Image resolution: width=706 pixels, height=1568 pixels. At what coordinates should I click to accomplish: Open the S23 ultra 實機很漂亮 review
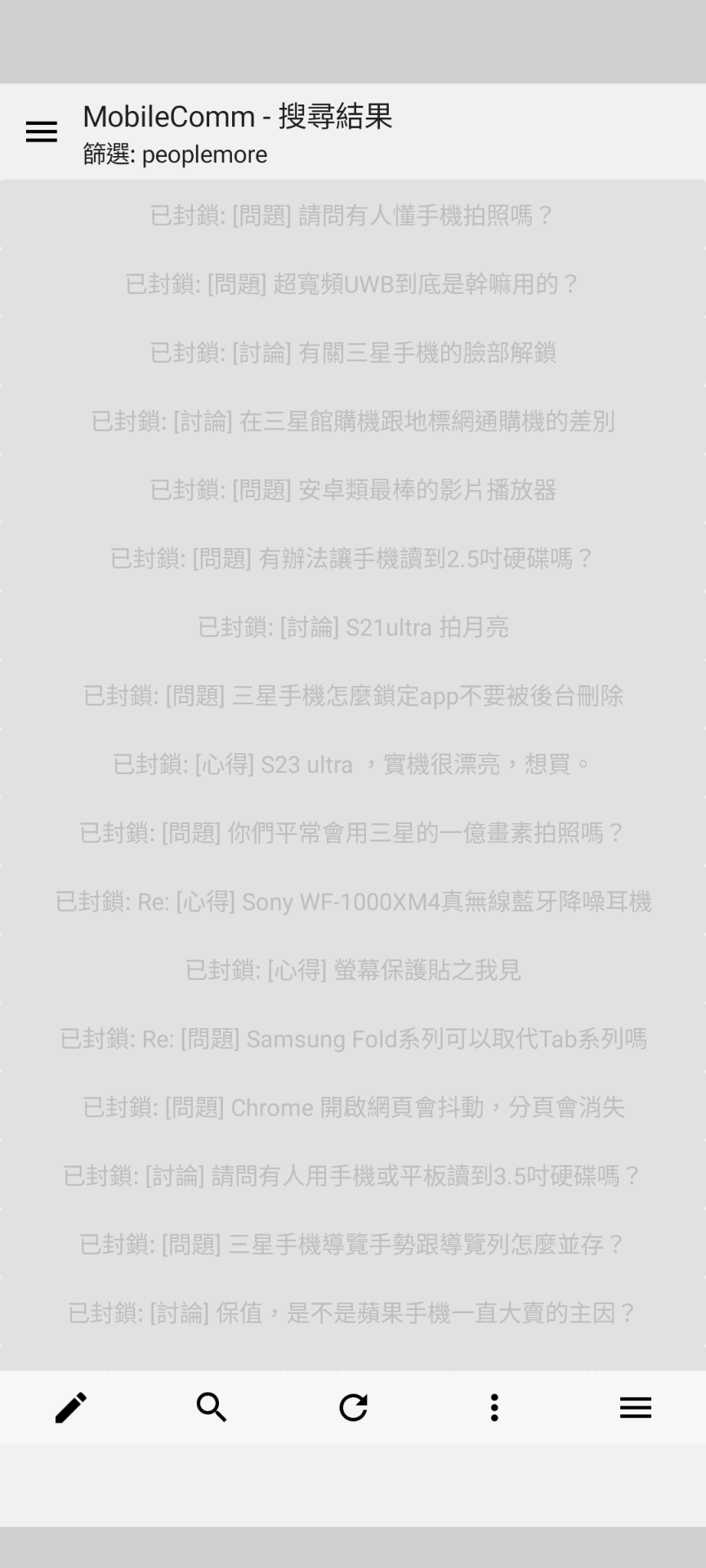[353, 764]
